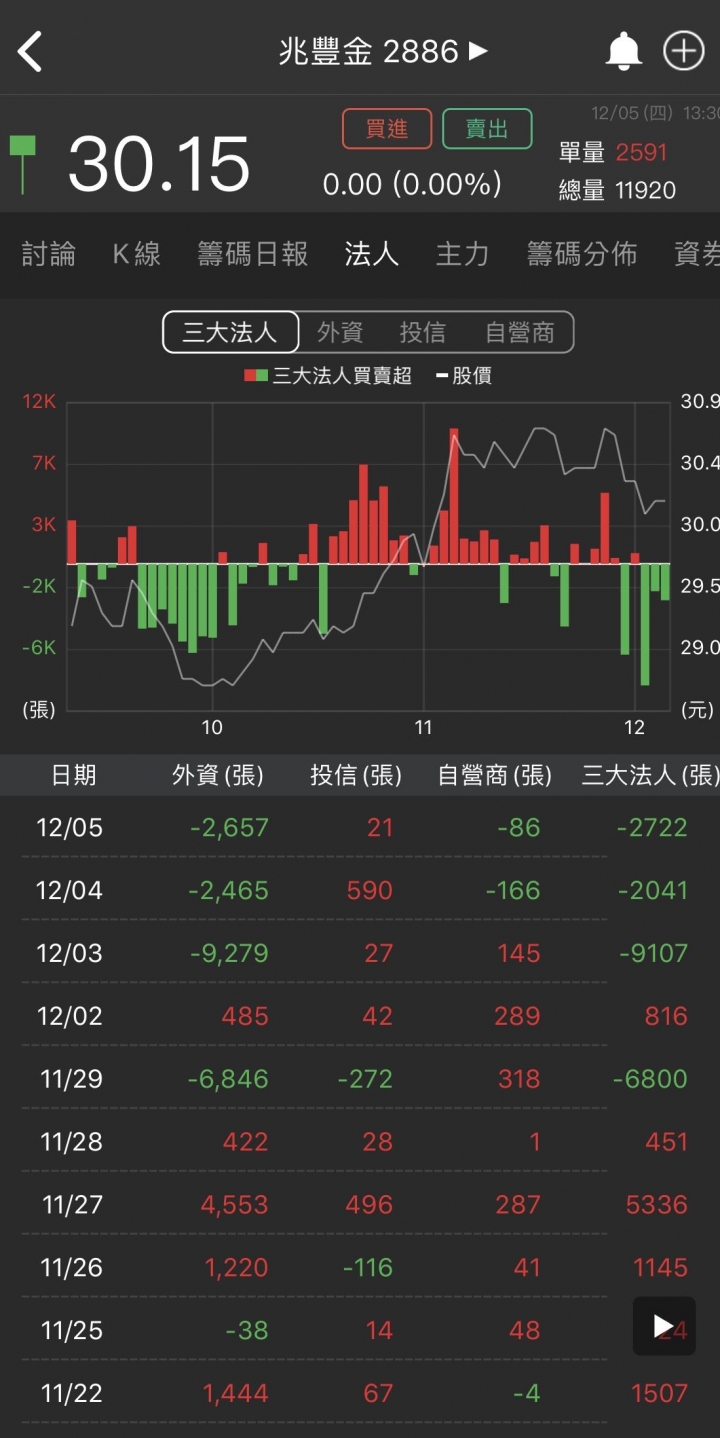Switch to the K線 tab
The width and height of the screenshot is (720, 1438).
(x=136, y=254)
